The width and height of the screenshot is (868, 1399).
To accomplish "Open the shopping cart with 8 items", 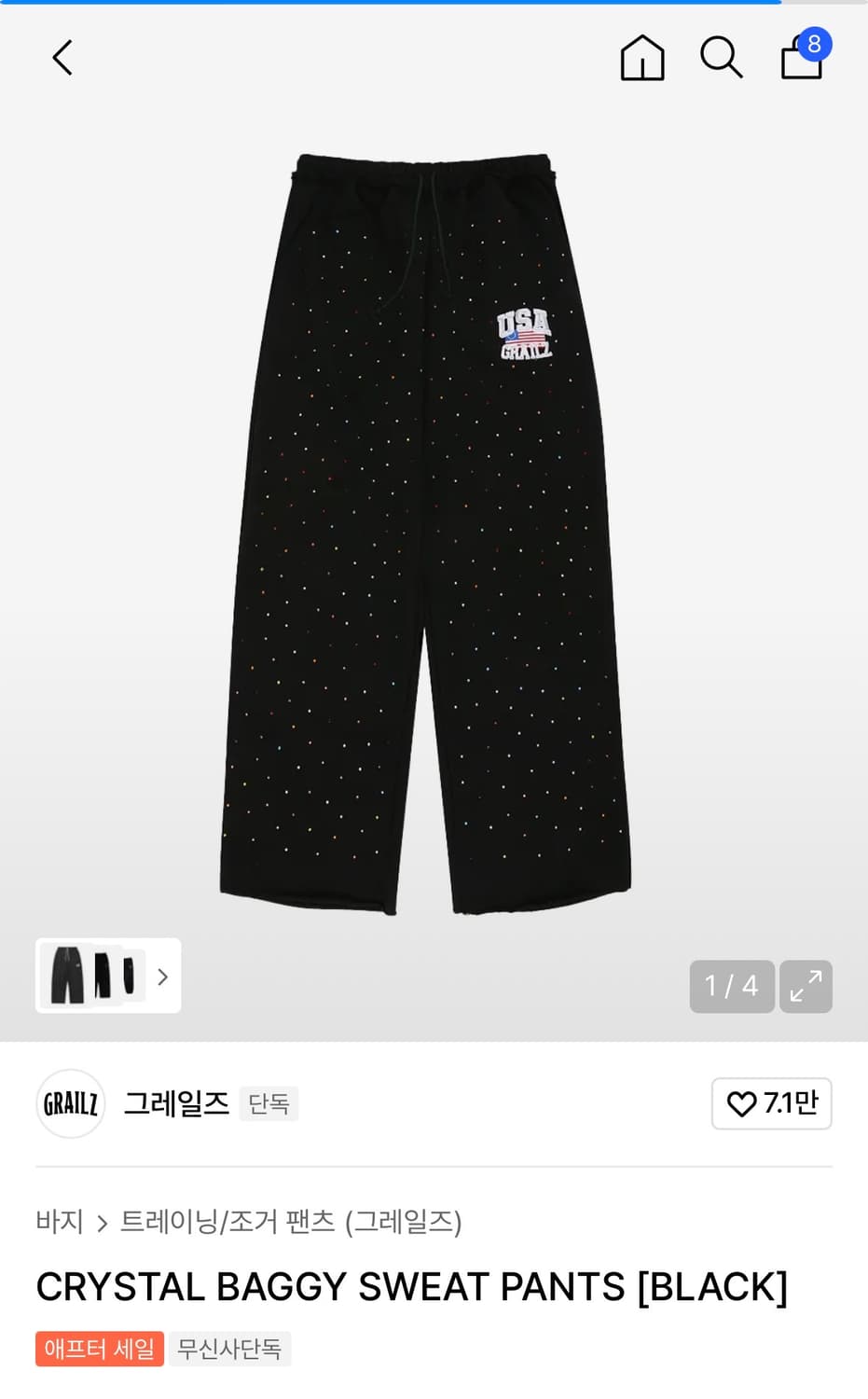I will point(800,58).
